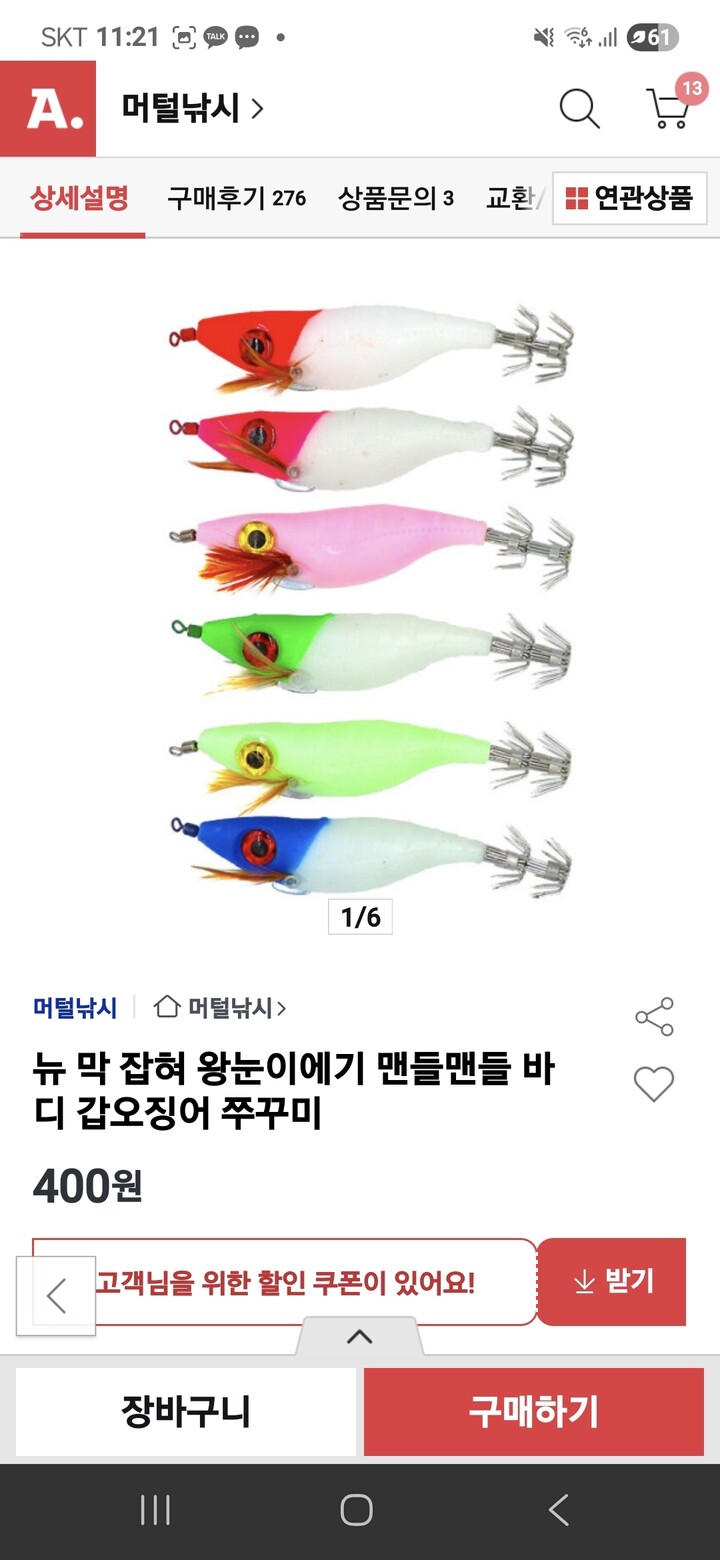Toggle the heart wishlist icon
This screenshot has height=1560, width=720.
pos(655,1083)
